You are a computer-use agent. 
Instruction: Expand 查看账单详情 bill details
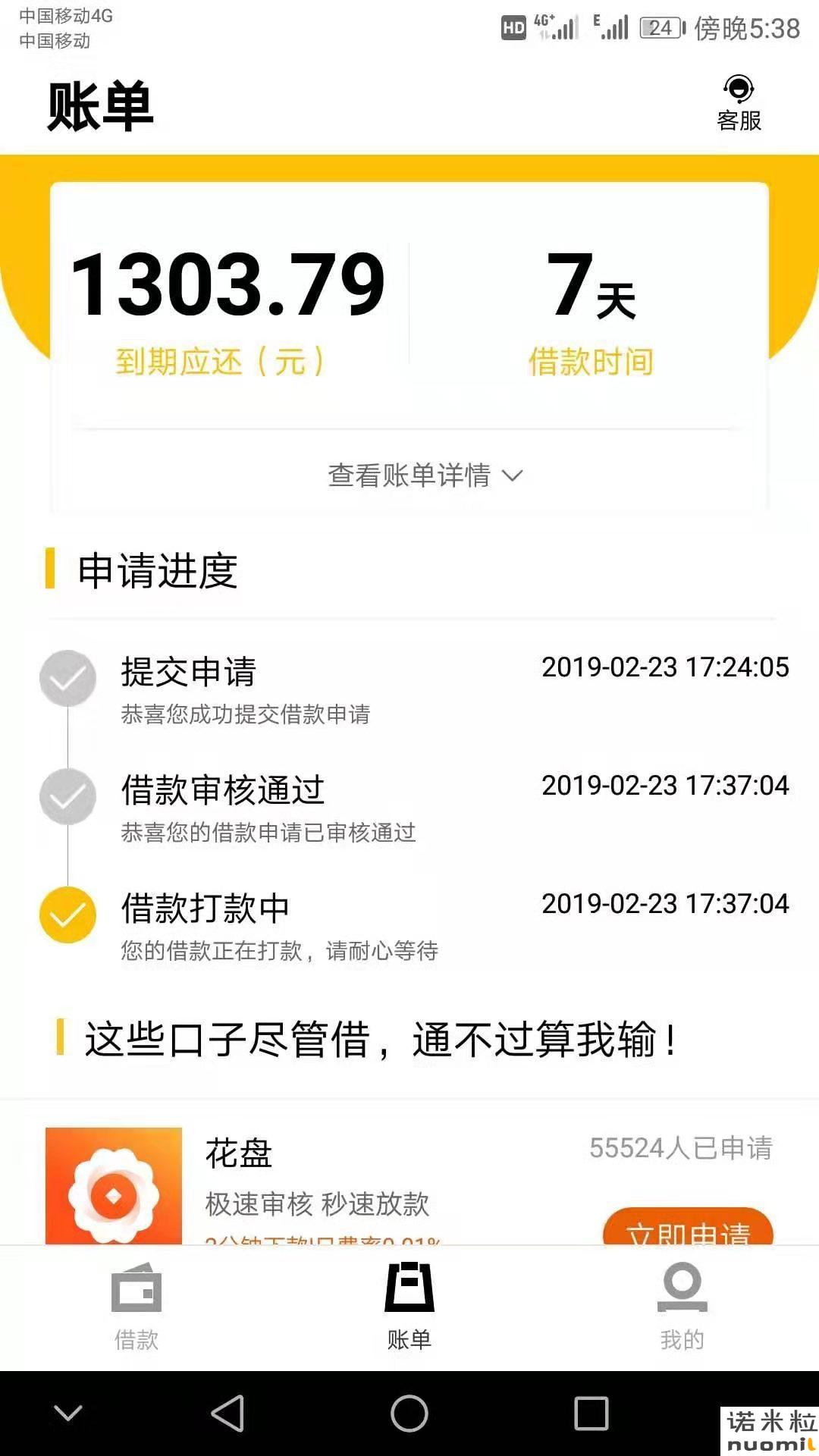(x=425, y=475)
